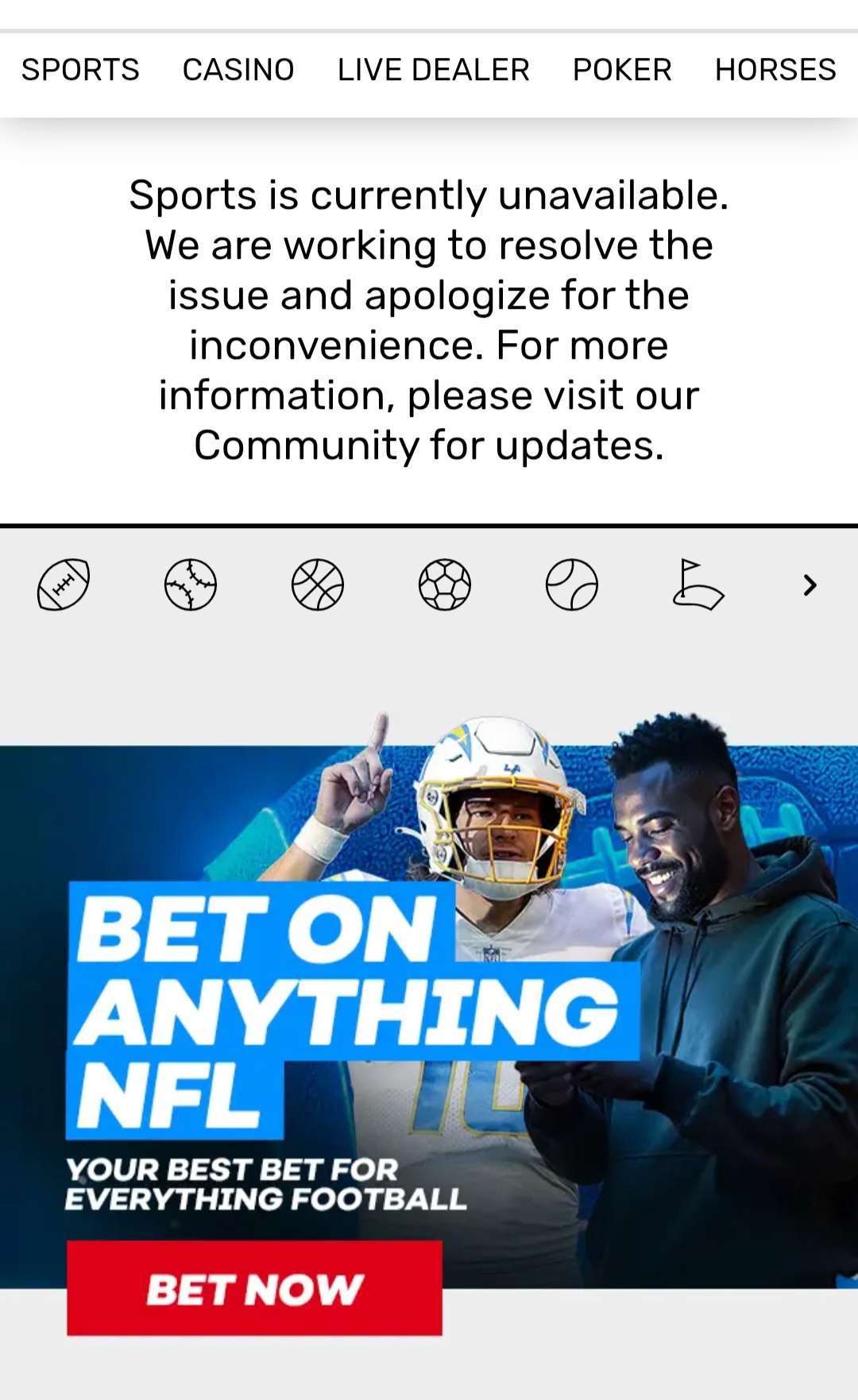Tap the basketball sport icon
The width and height of the screenshot is (858, 1400).
pyautogui.click(x=318, y=585)
